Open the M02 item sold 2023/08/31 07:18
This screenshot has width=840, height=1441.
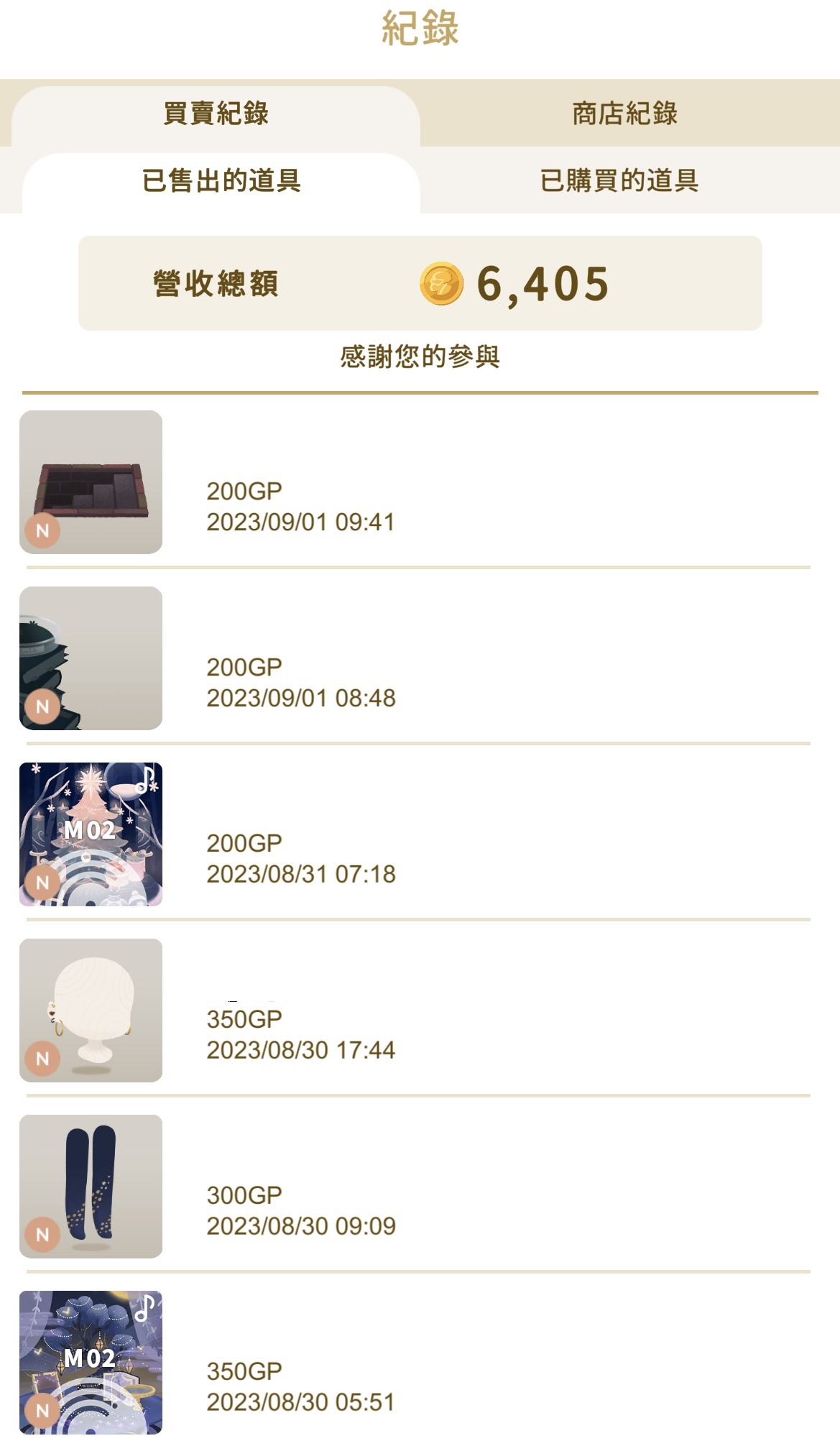pos(91,834)
